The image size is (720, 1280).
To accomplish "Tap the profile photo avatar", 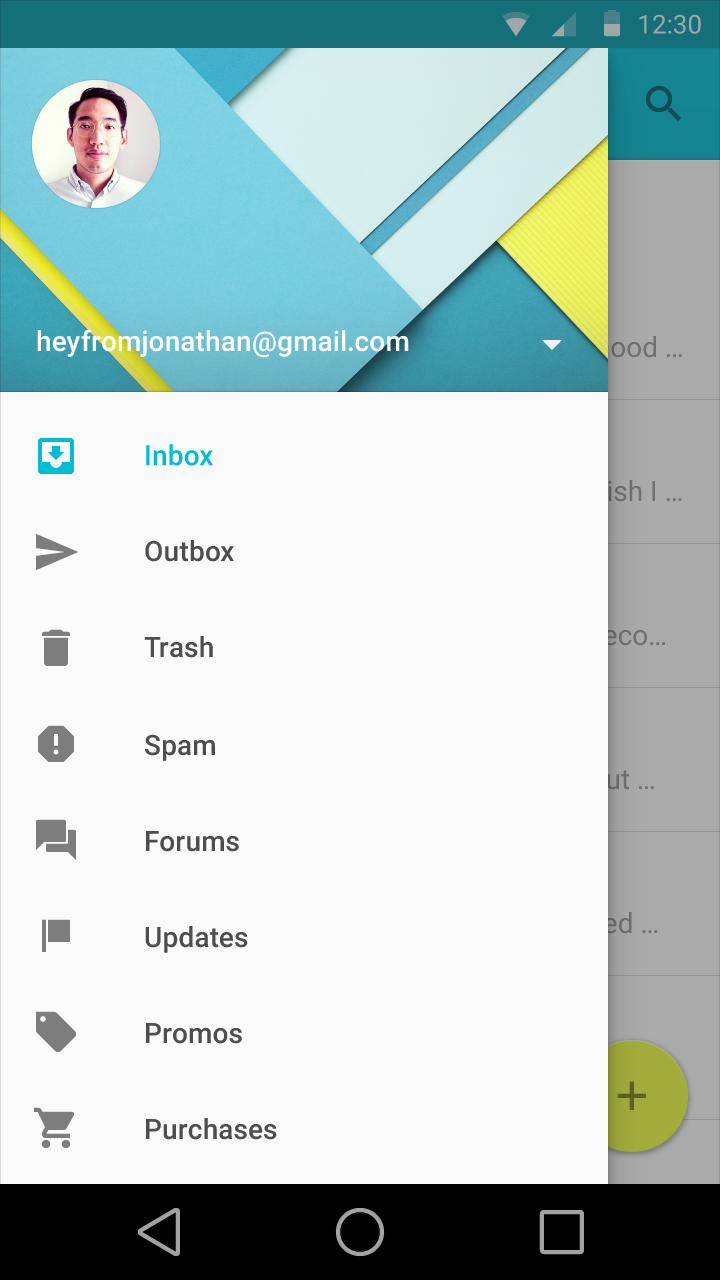I will click(x=96, y=144).
